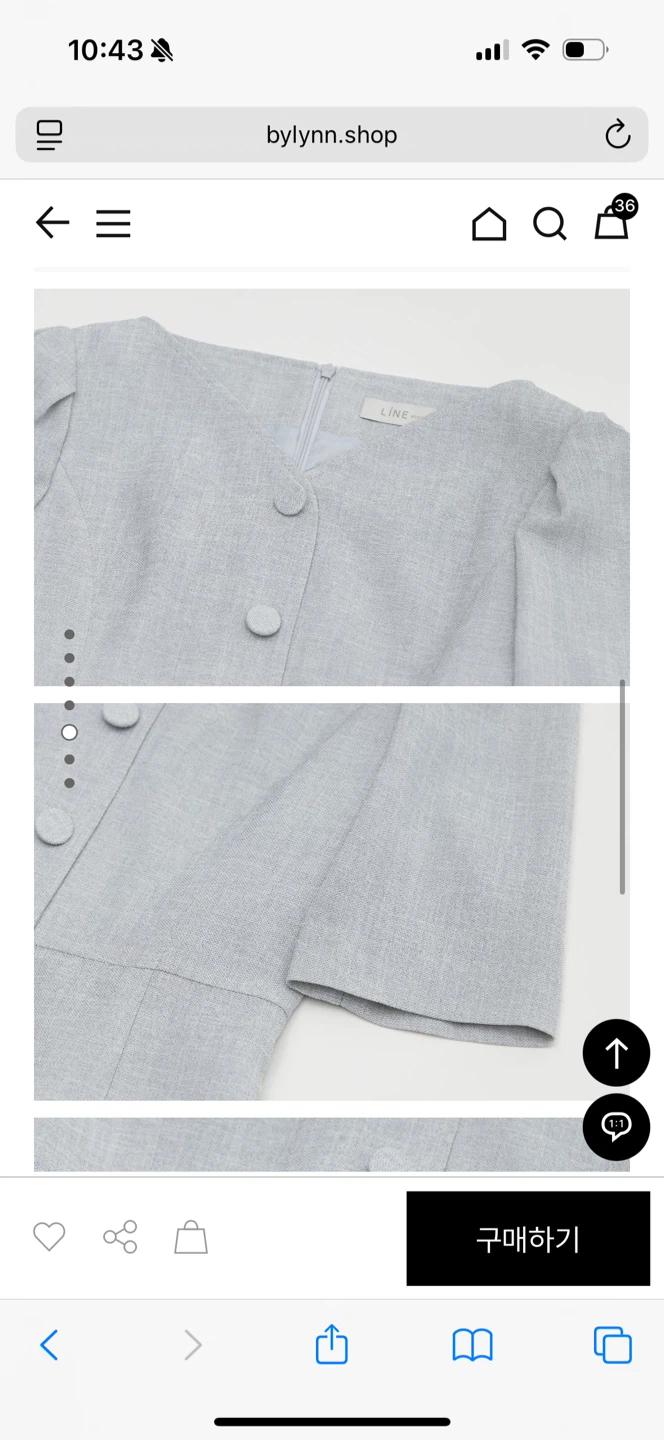
Task: Reload the bylynn.shop page
Action: click(618, 134)
